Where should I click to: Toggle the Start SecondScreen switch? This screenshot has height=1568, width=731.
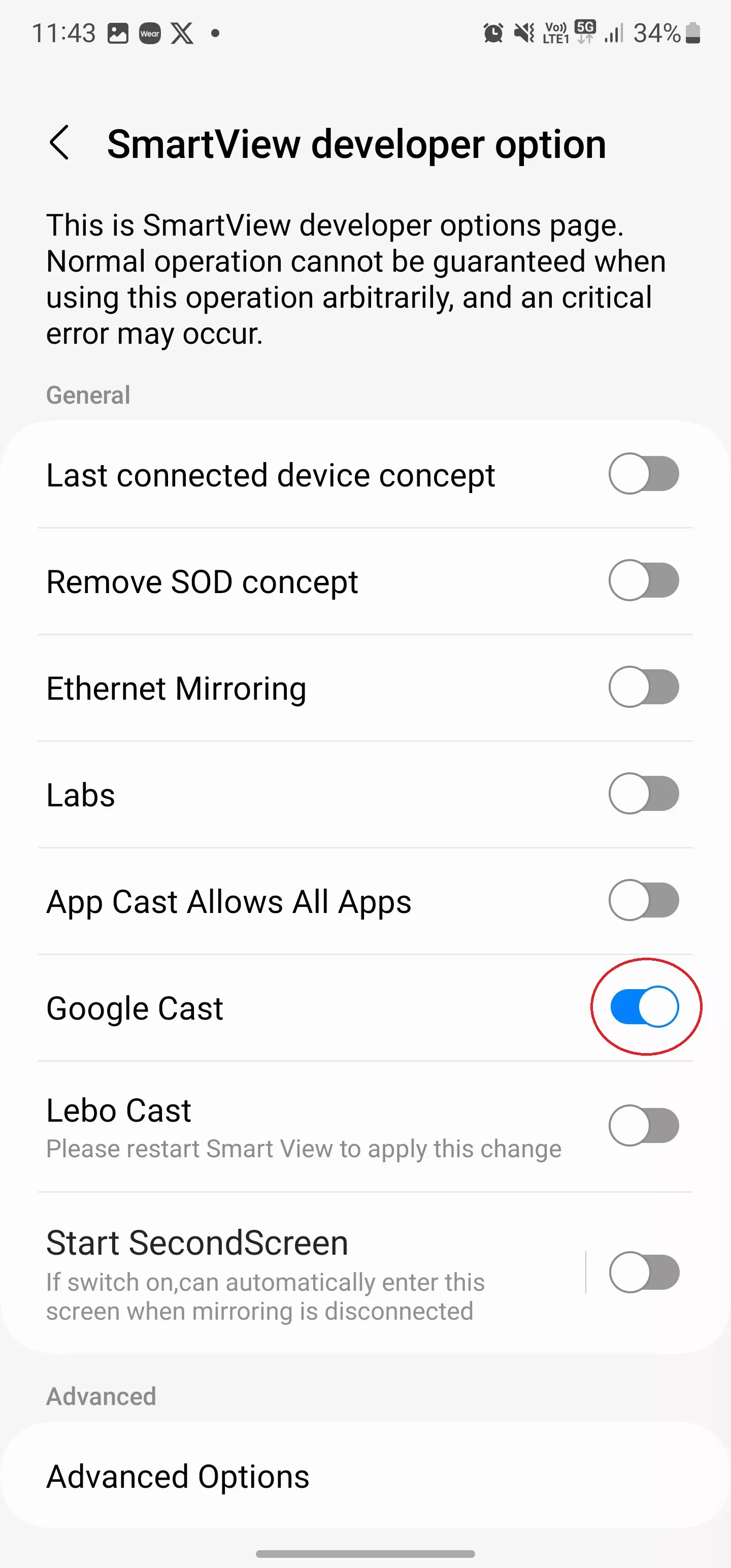pos(643,1271)
